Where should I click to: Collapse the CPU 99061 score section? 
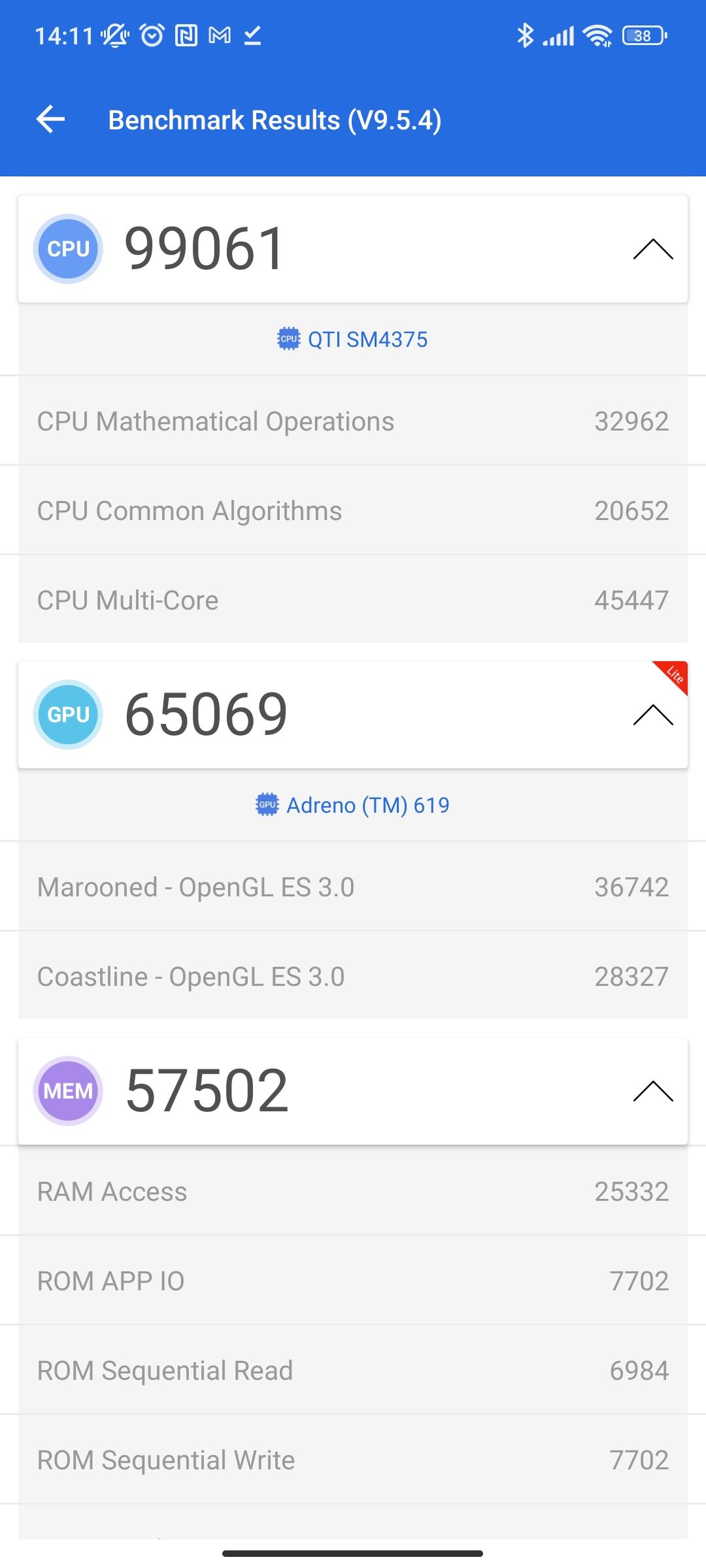click(653, 250)
